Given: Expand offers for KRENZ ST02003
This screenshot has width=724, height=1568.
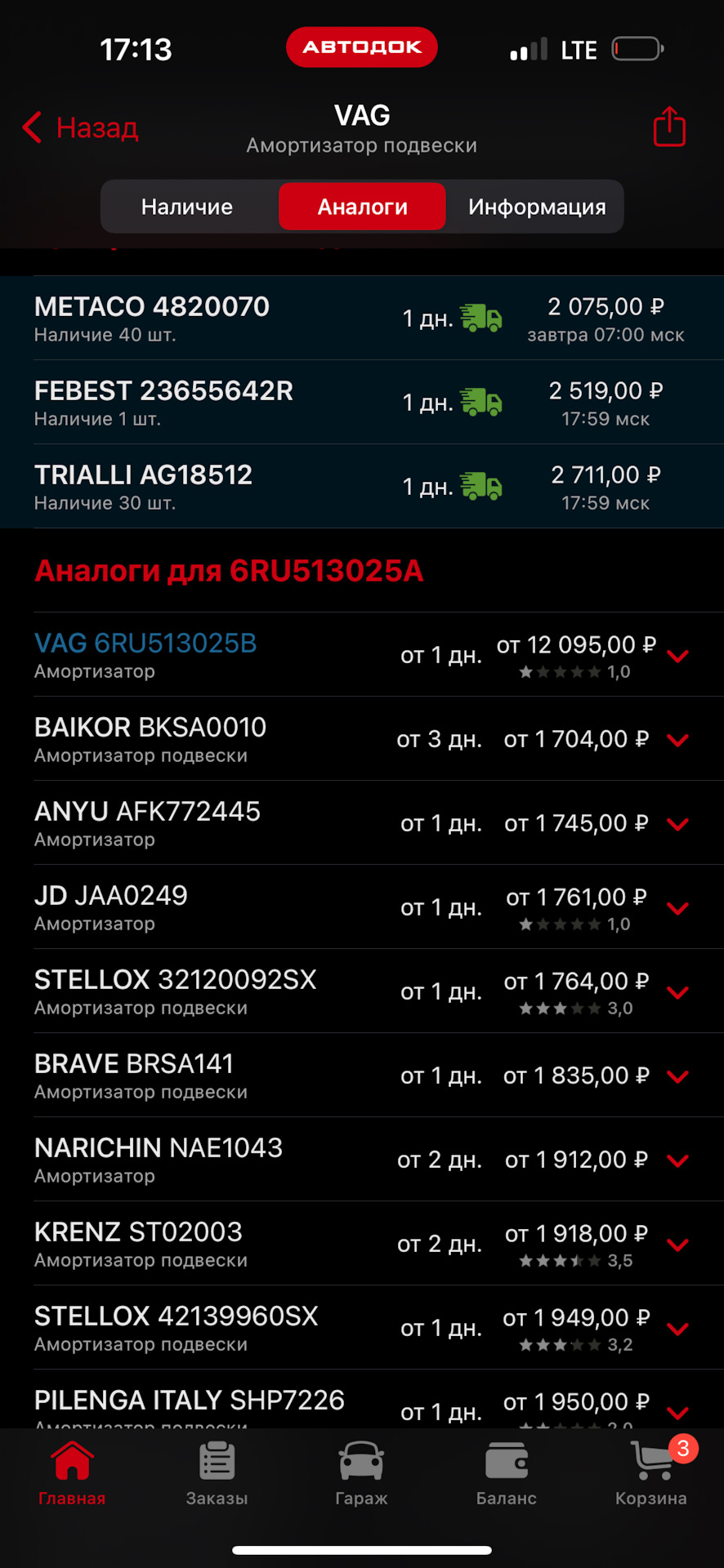Looking at the screenshot, I should [x=677, y=1245].
